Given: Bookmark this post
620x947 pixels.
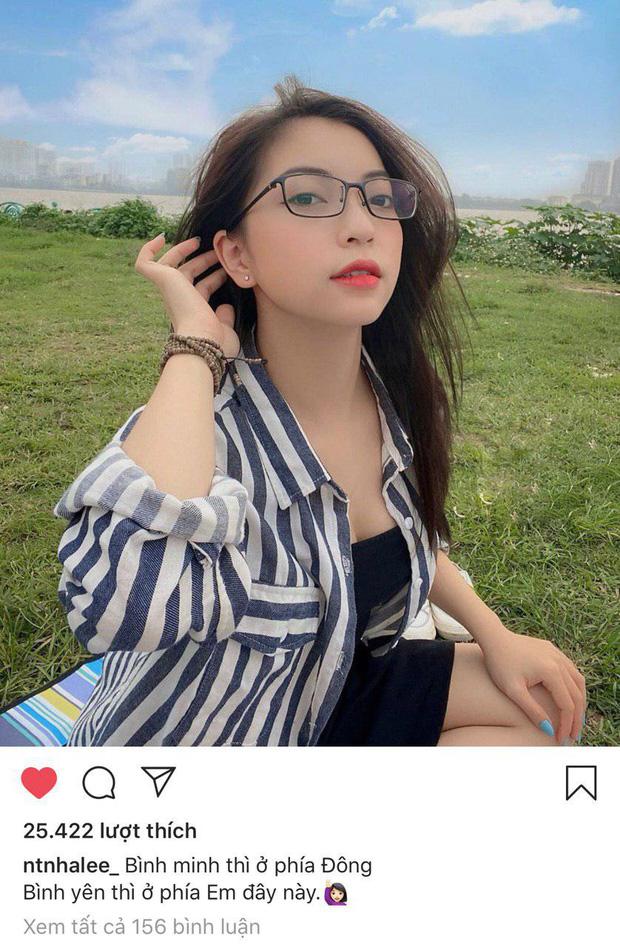Looking at the screenshot, I should (581, 782).
